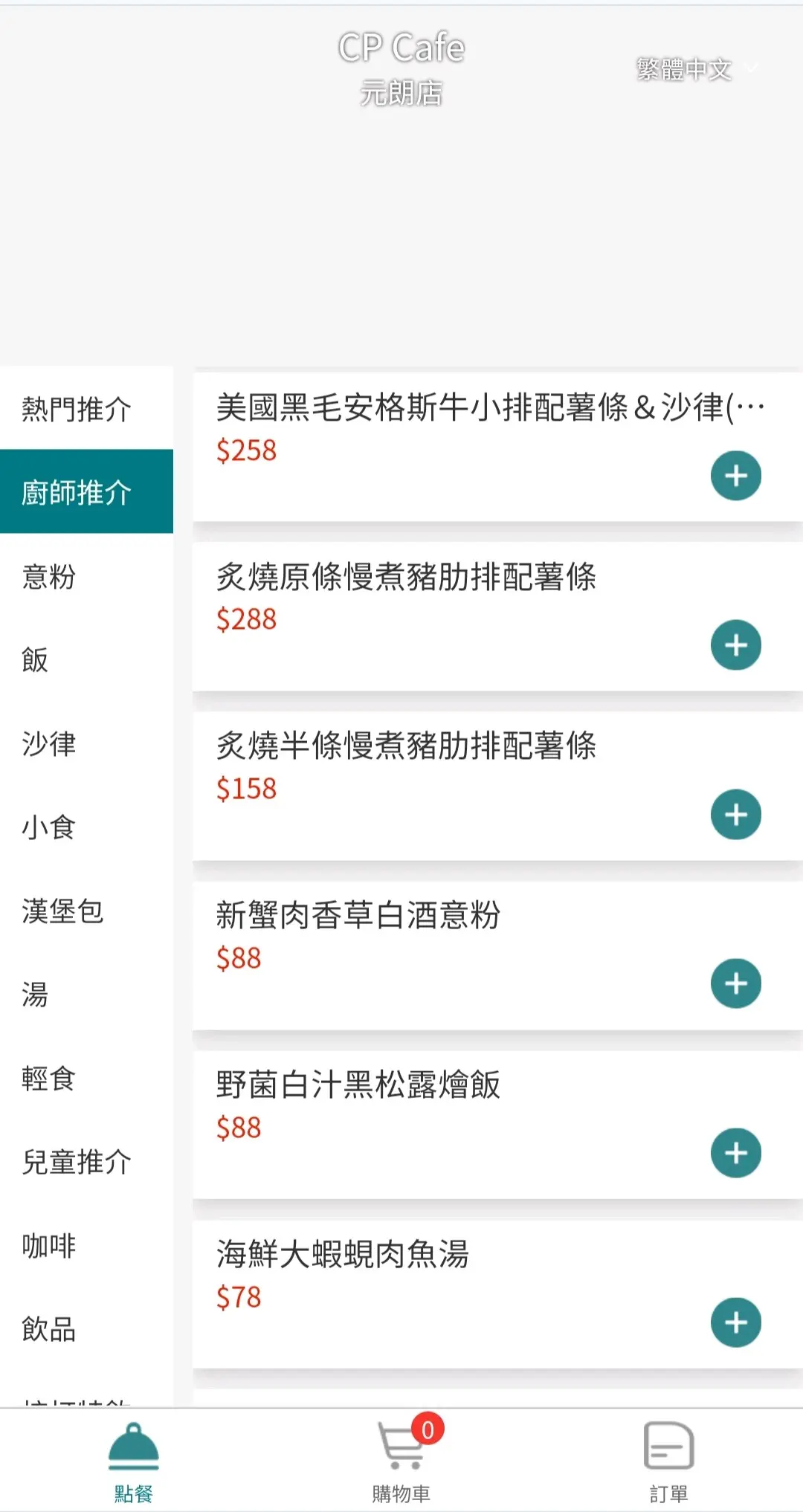Add 海鮮大蝦蜆肉魚湯 to cart
This screenshot has width=803, height=1512.
pyautogui.click(x=735, y=1323)
